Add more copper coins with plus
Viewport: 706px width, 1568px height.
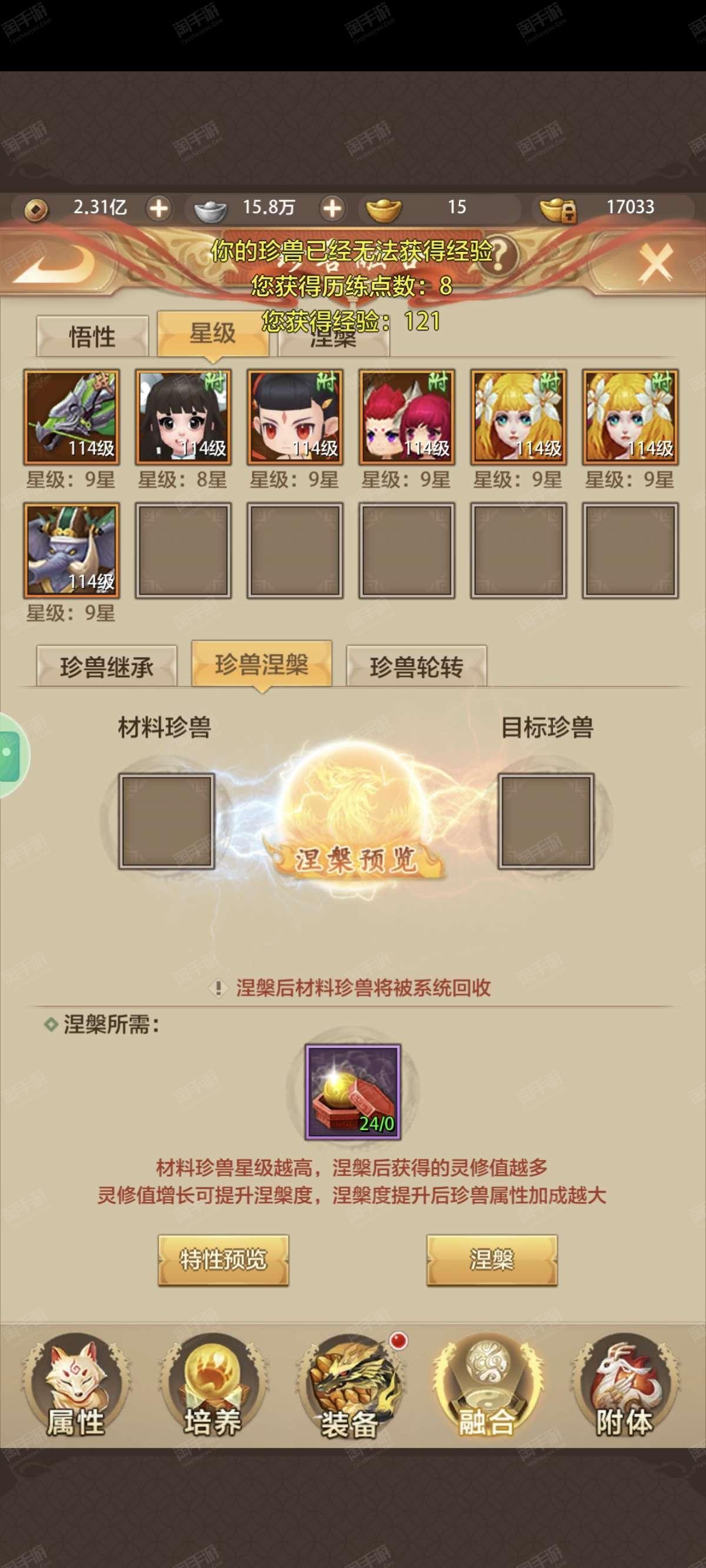point(159,209)
